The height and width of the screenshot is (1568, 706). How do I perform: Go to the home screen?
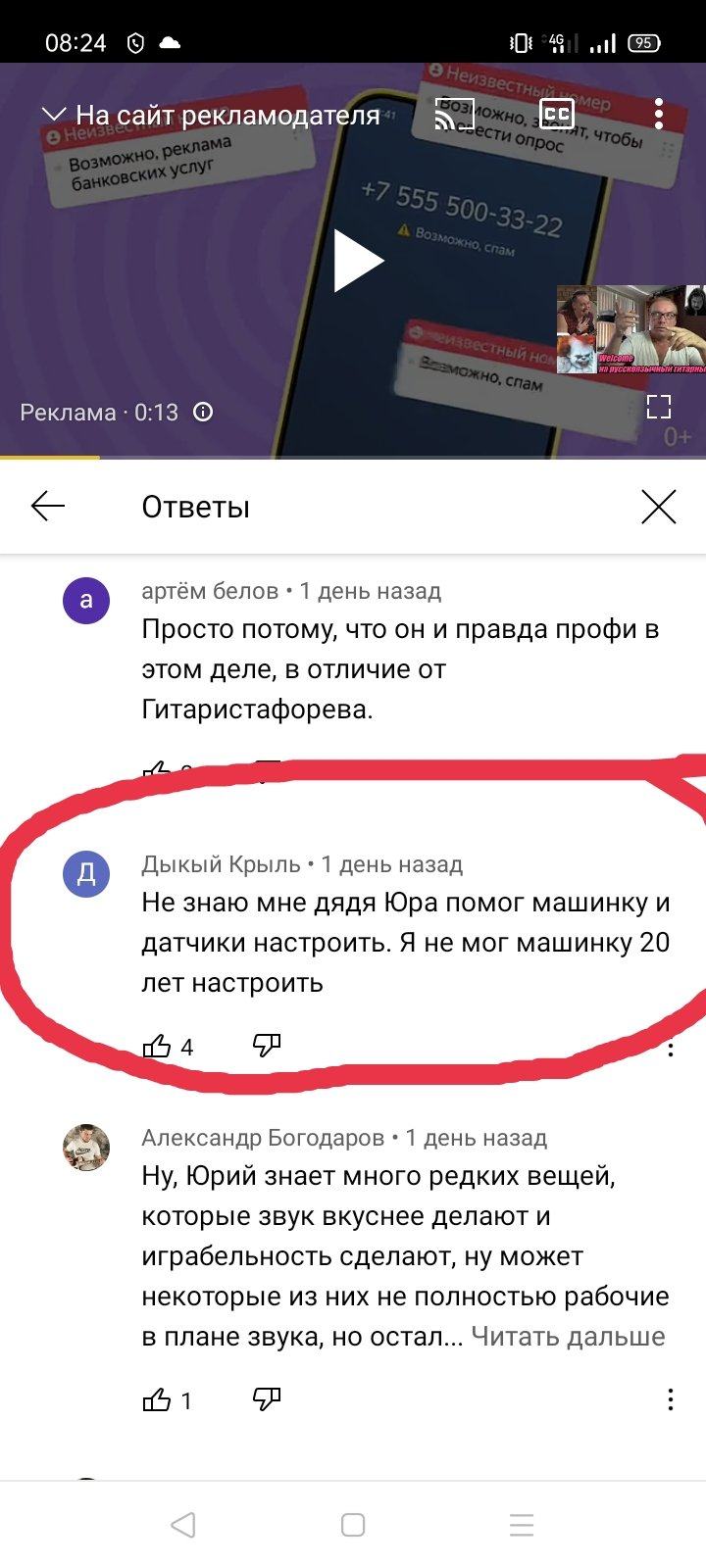pos(353,1525)
